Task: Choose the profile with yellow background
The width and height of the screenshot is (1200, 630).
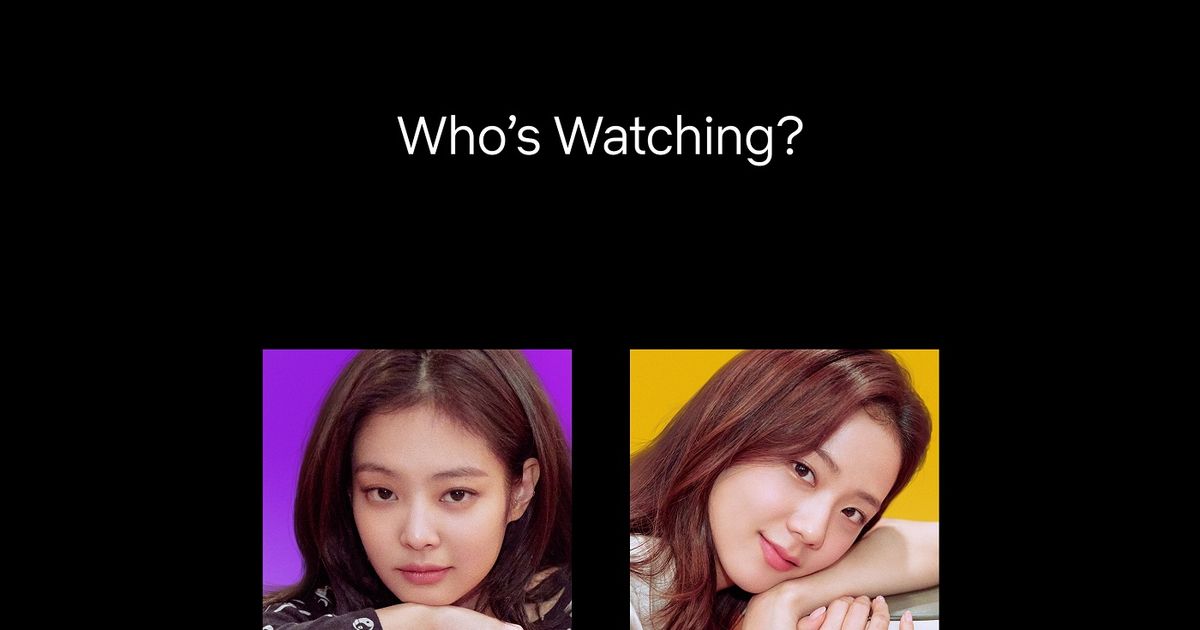Action: click(x=784, y=489)
